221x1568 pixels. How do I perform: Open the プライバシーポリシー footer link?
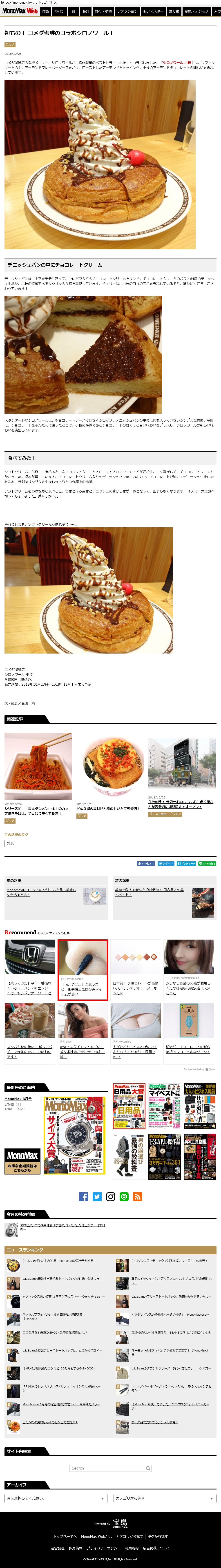coord(104,1547)
